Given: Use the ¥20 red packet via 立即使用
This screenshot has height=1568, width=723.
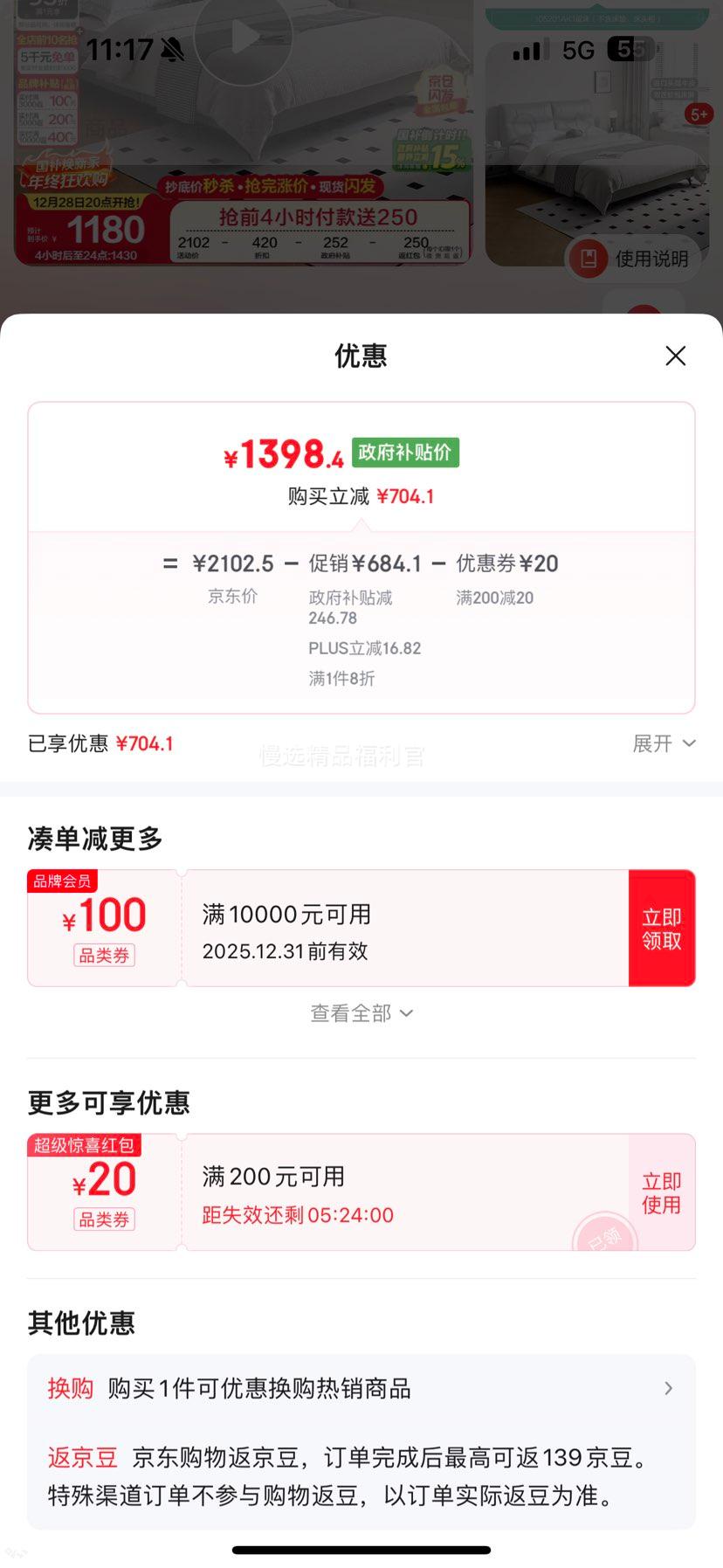Looking at the screenshot, I should [x=662, y=1192].
